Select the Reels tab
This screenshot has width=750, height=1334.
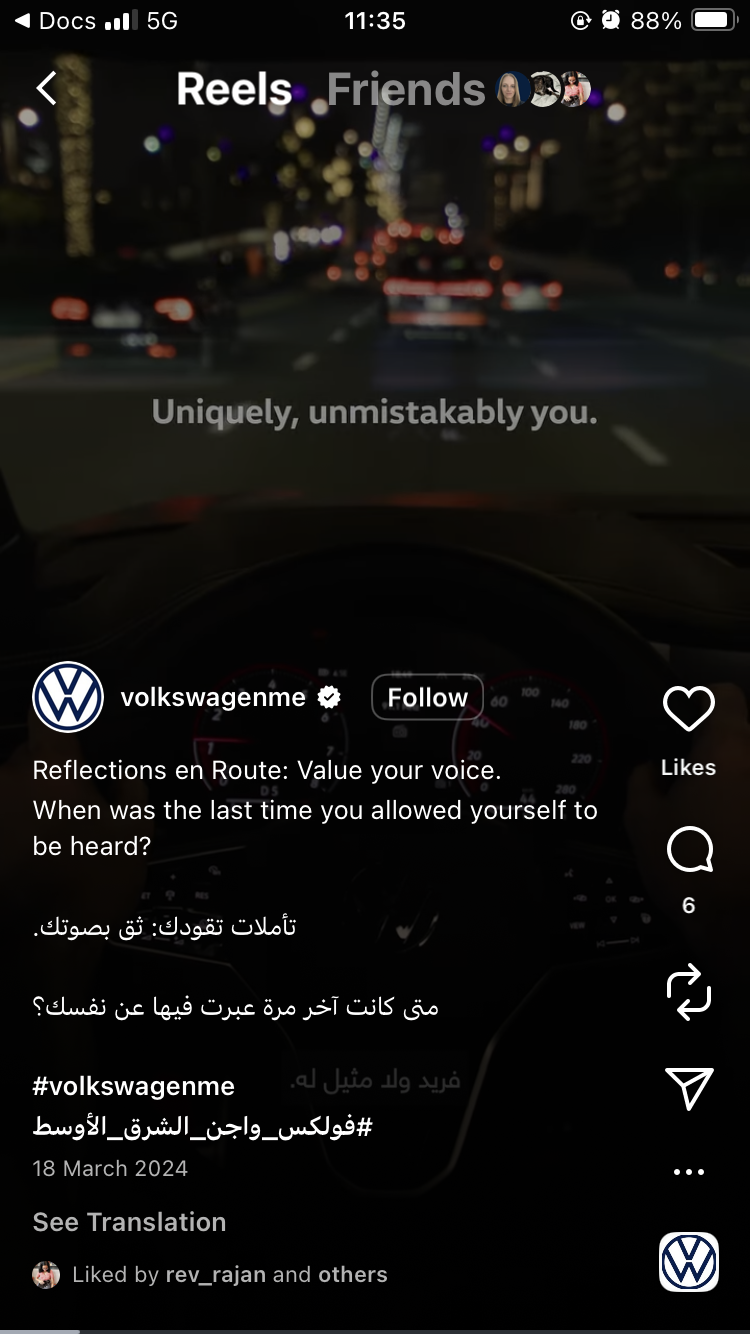[234, 90]
